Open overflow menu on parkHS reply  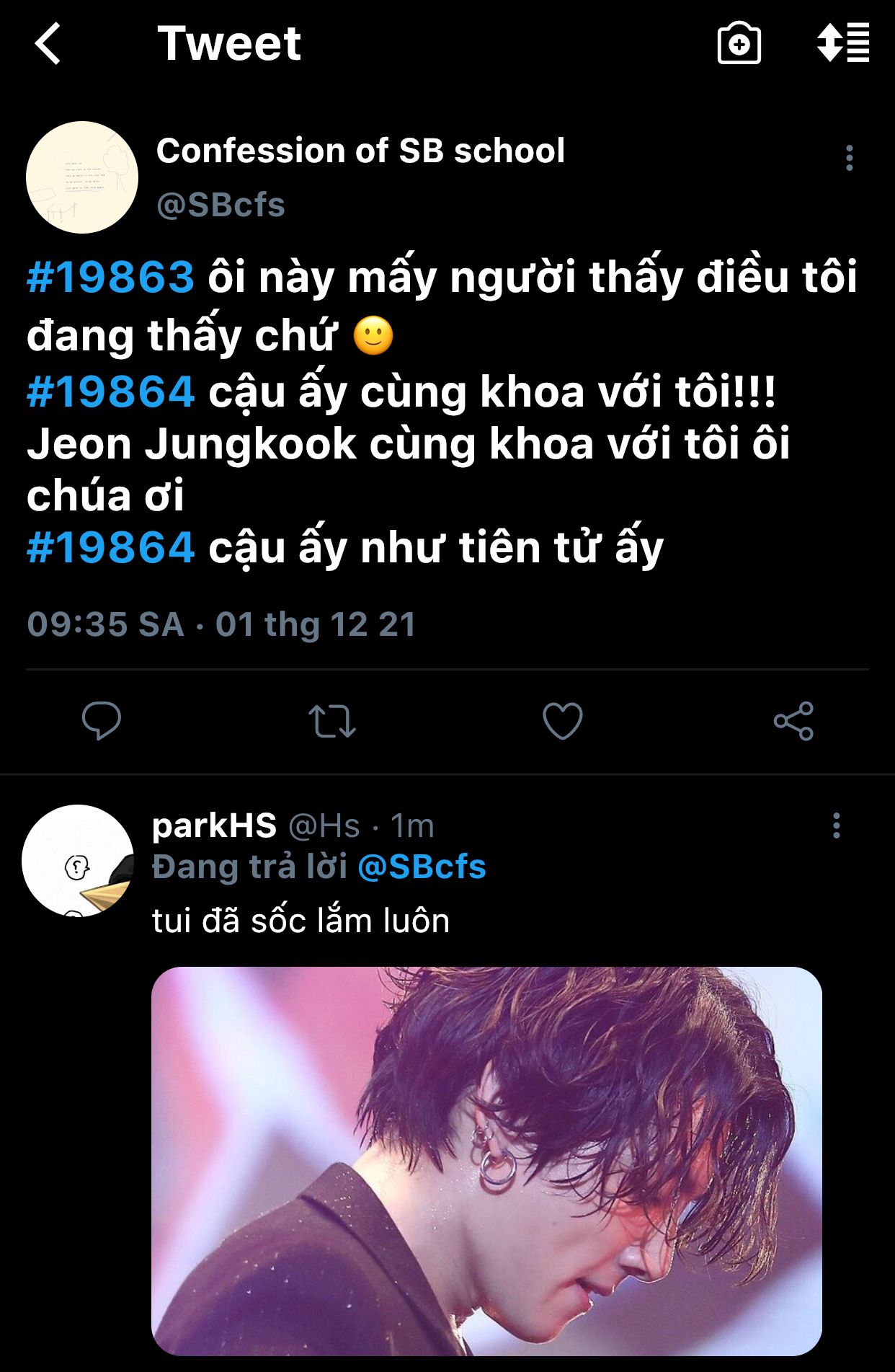[x=836, y=826]
